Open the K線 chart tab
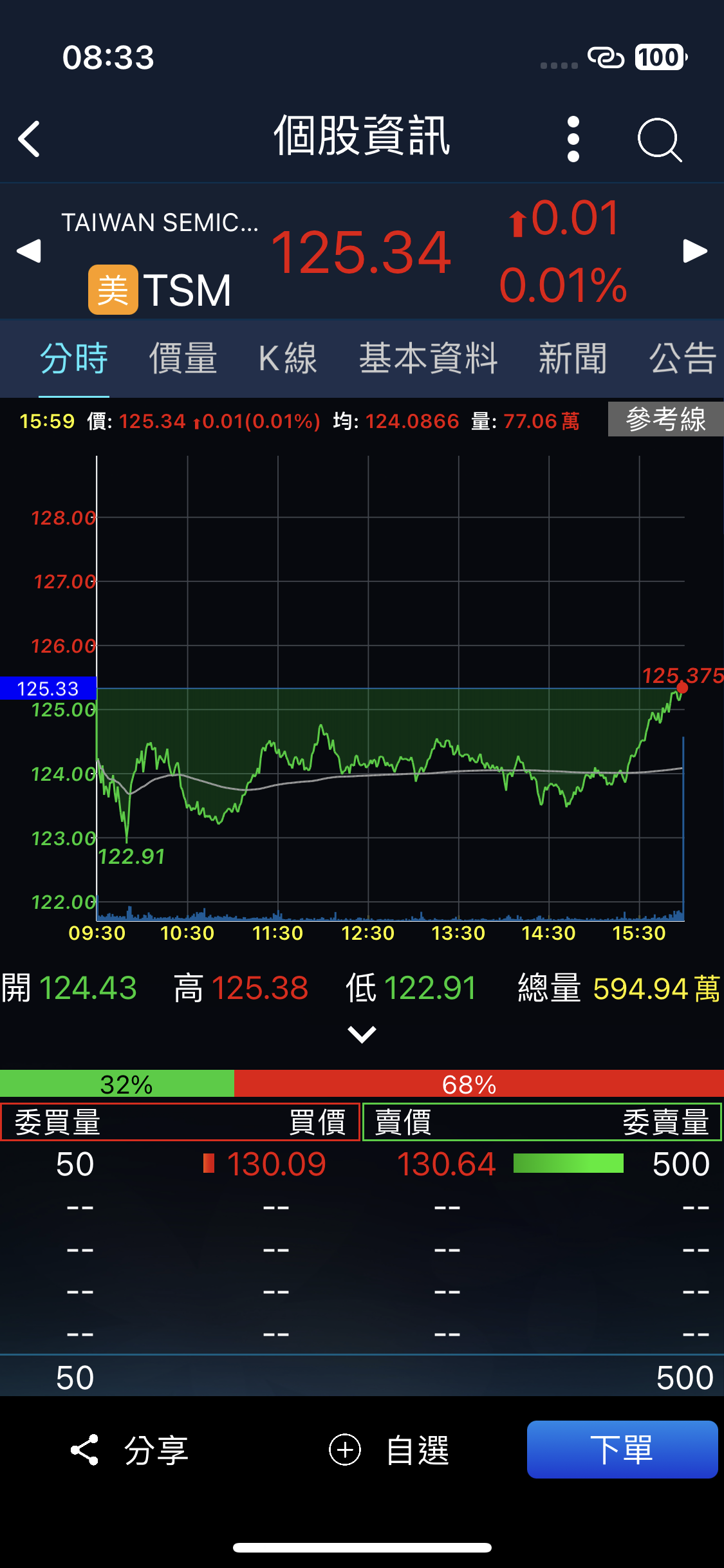Screen dimensions: 724x1568 point(287,359)
